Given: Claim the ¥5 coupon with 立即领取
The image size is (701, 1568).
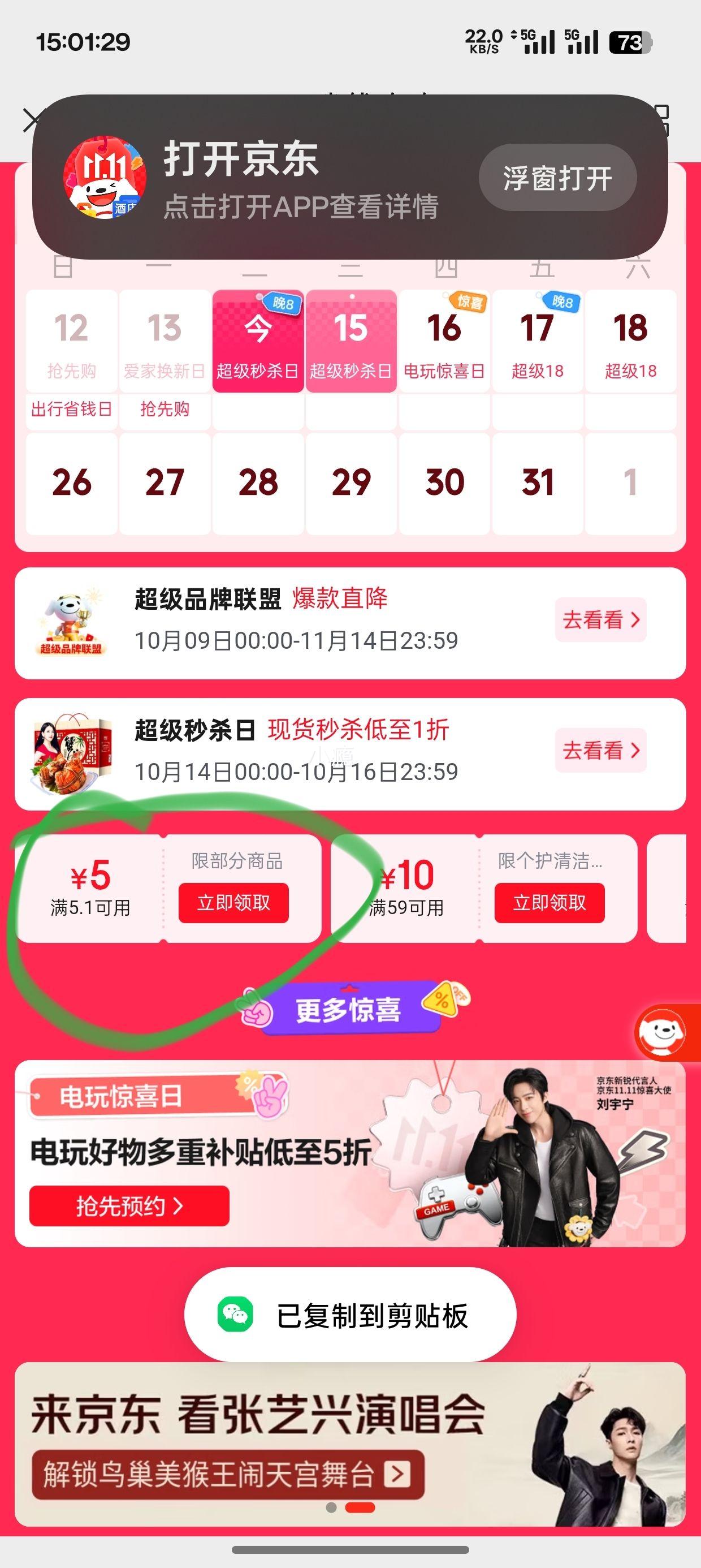Looking at the screenshot, I should pyautogui.click(x=233, y=903).
